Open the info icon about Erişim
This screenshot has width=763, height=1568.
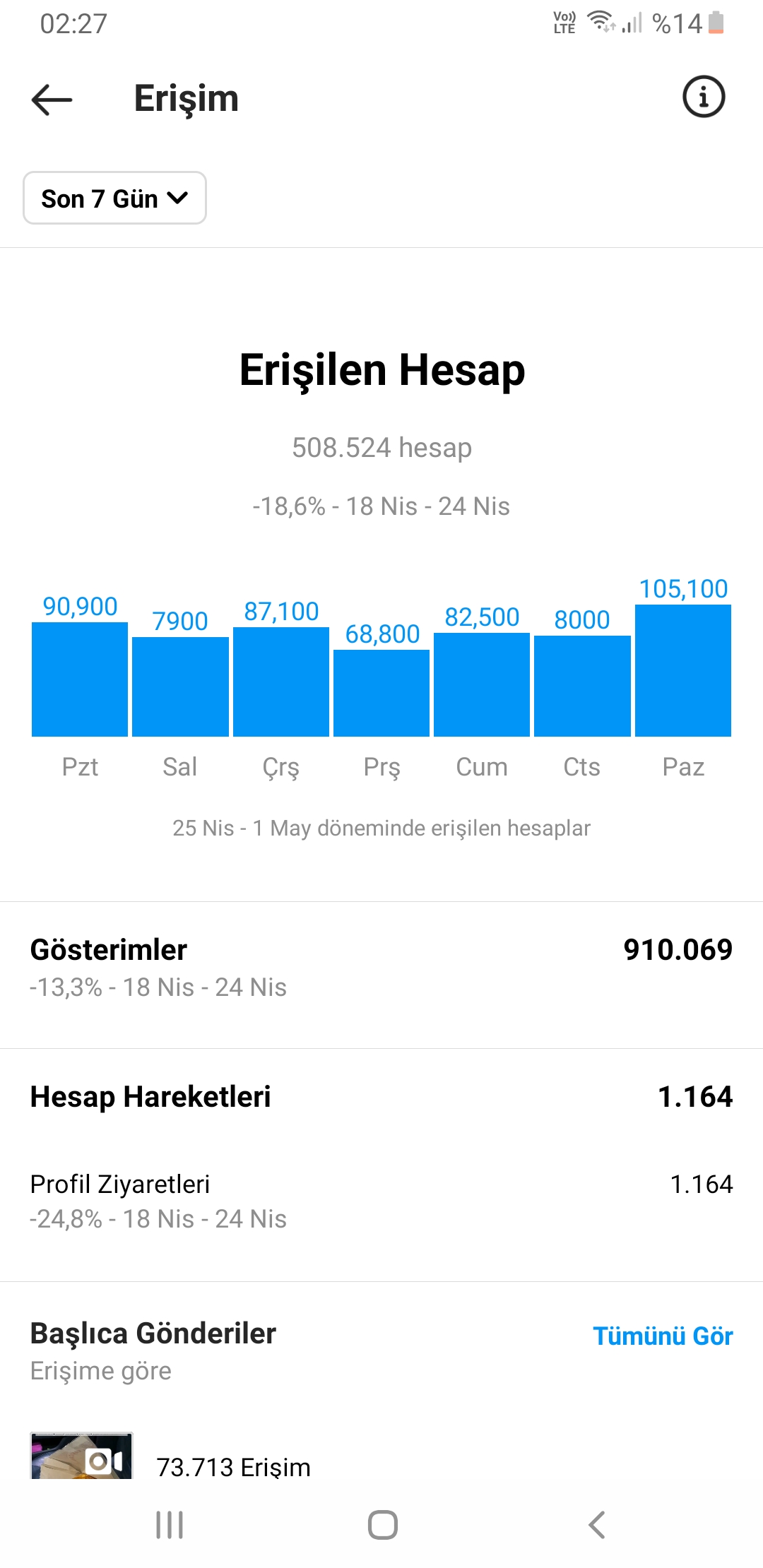704,97
